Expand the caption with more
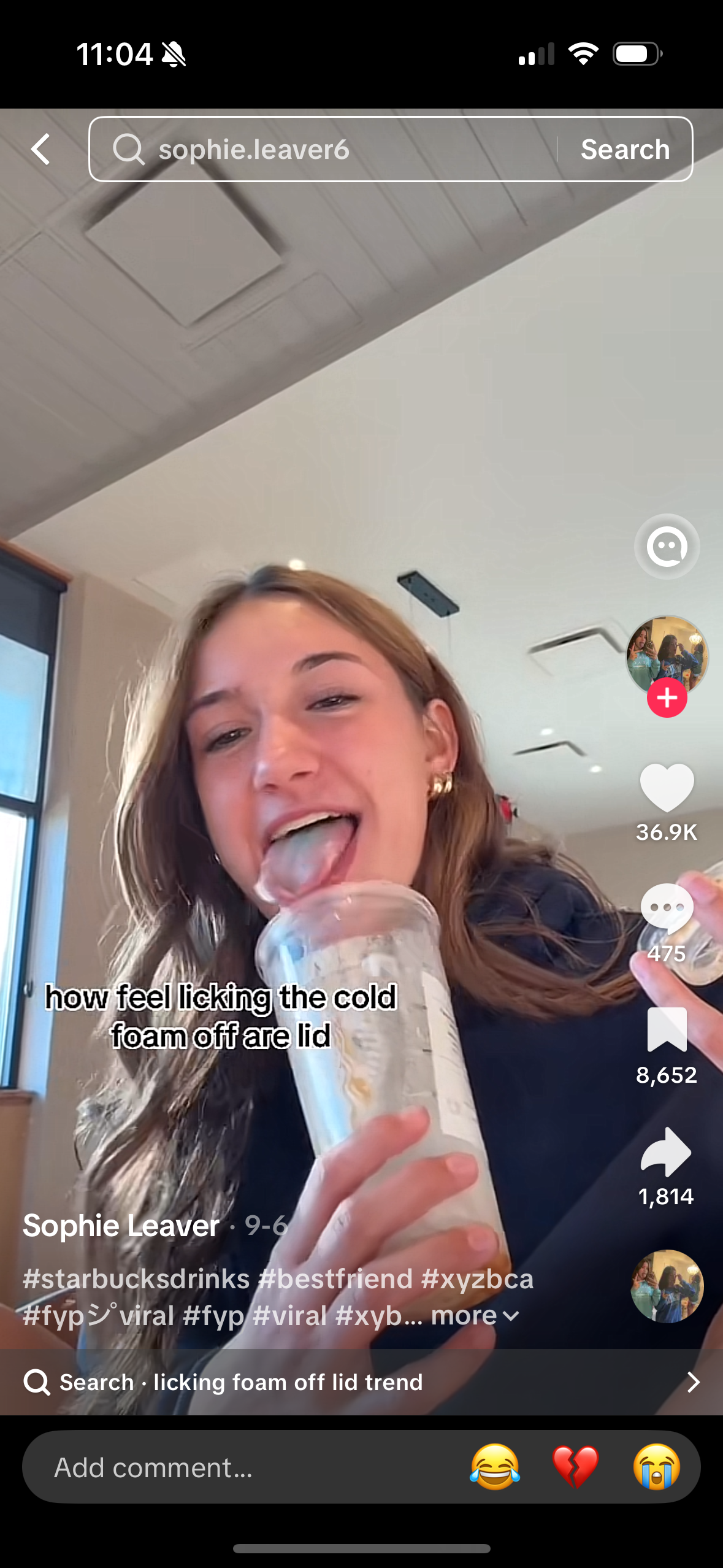Viewport: 723px width, 1568px height. [x=475, y=1316]
